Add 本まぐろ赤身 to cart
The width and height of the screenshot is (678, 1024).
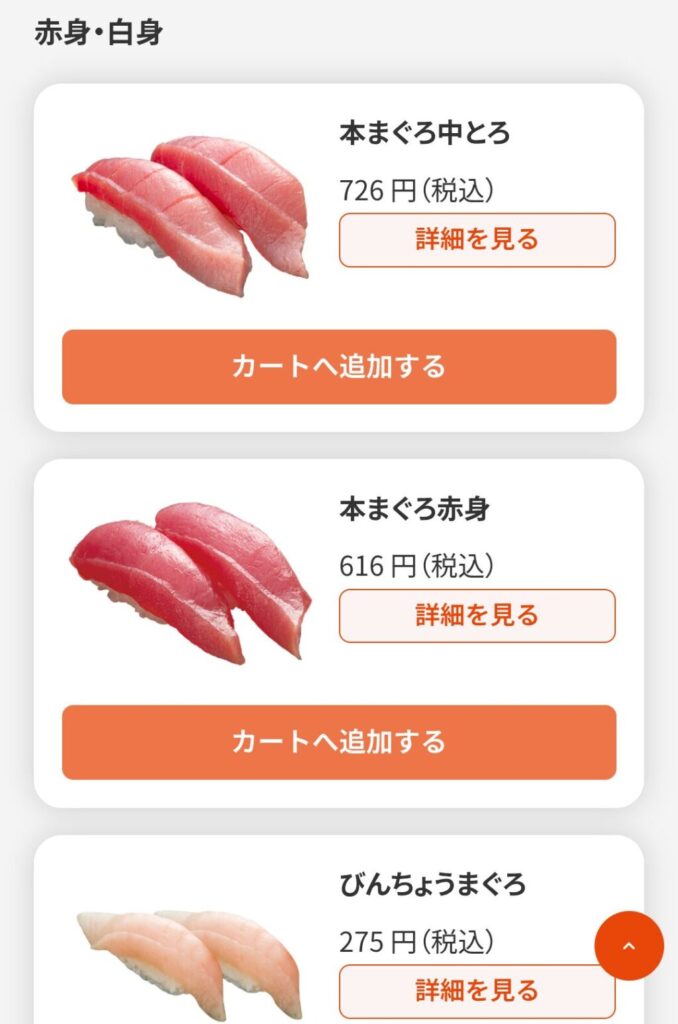click(339, 742)
